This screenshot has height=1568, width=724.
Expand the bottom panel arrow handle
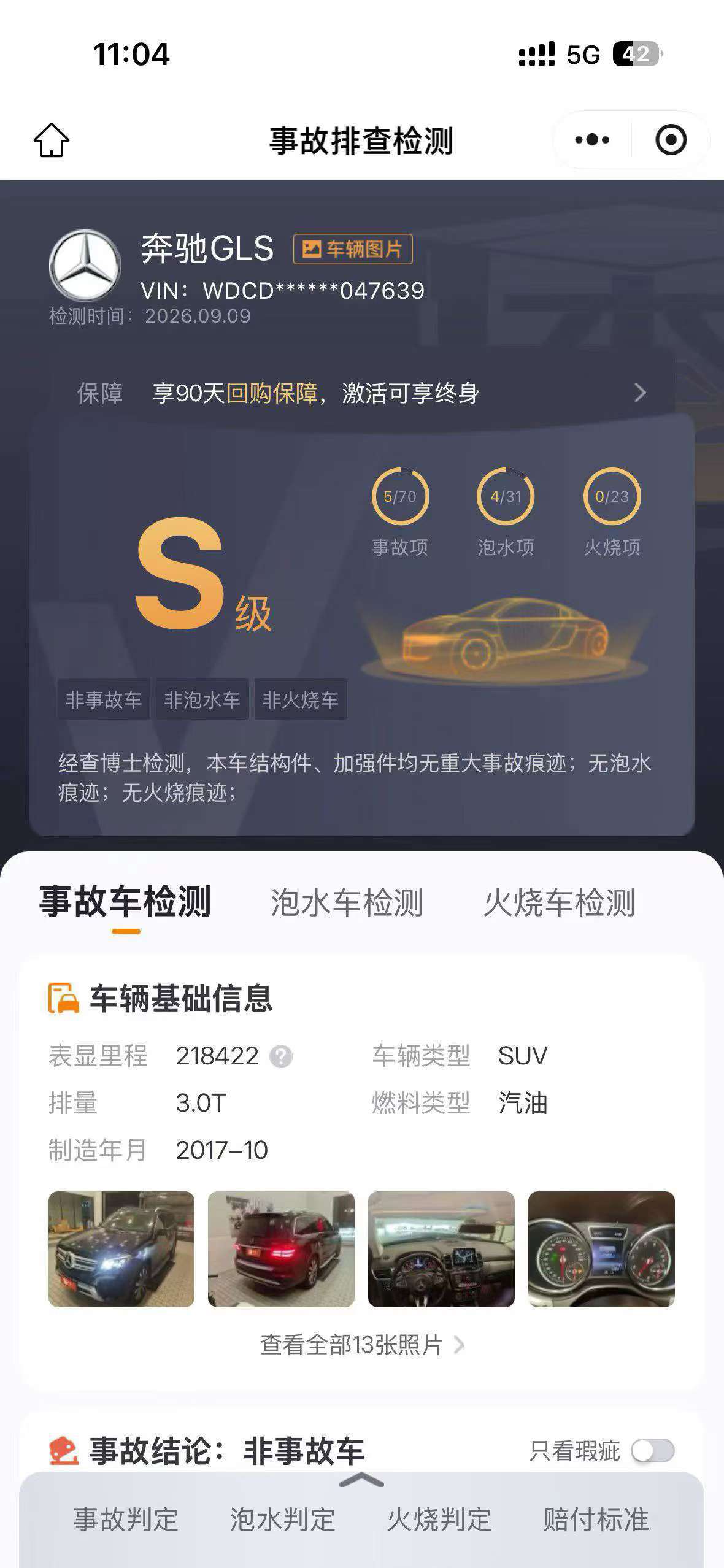point(362,1480)
